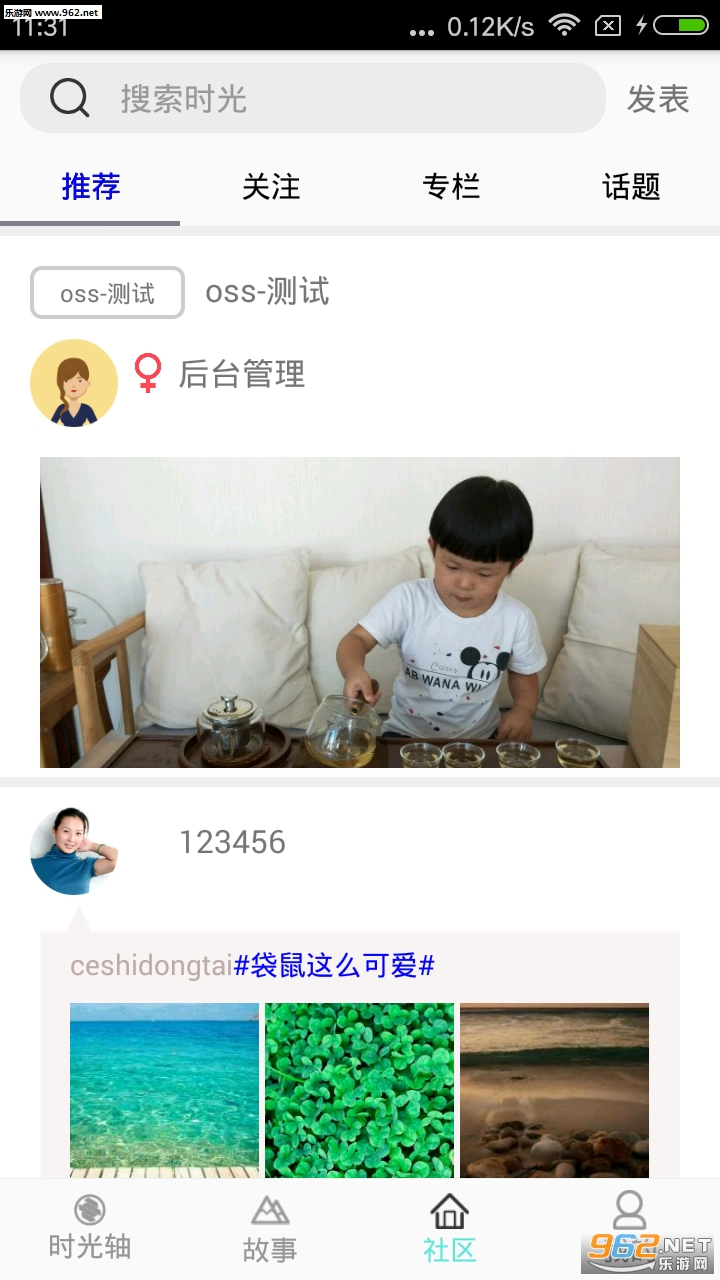
Task: View the photo of child pouring tea
Action: 360,612
